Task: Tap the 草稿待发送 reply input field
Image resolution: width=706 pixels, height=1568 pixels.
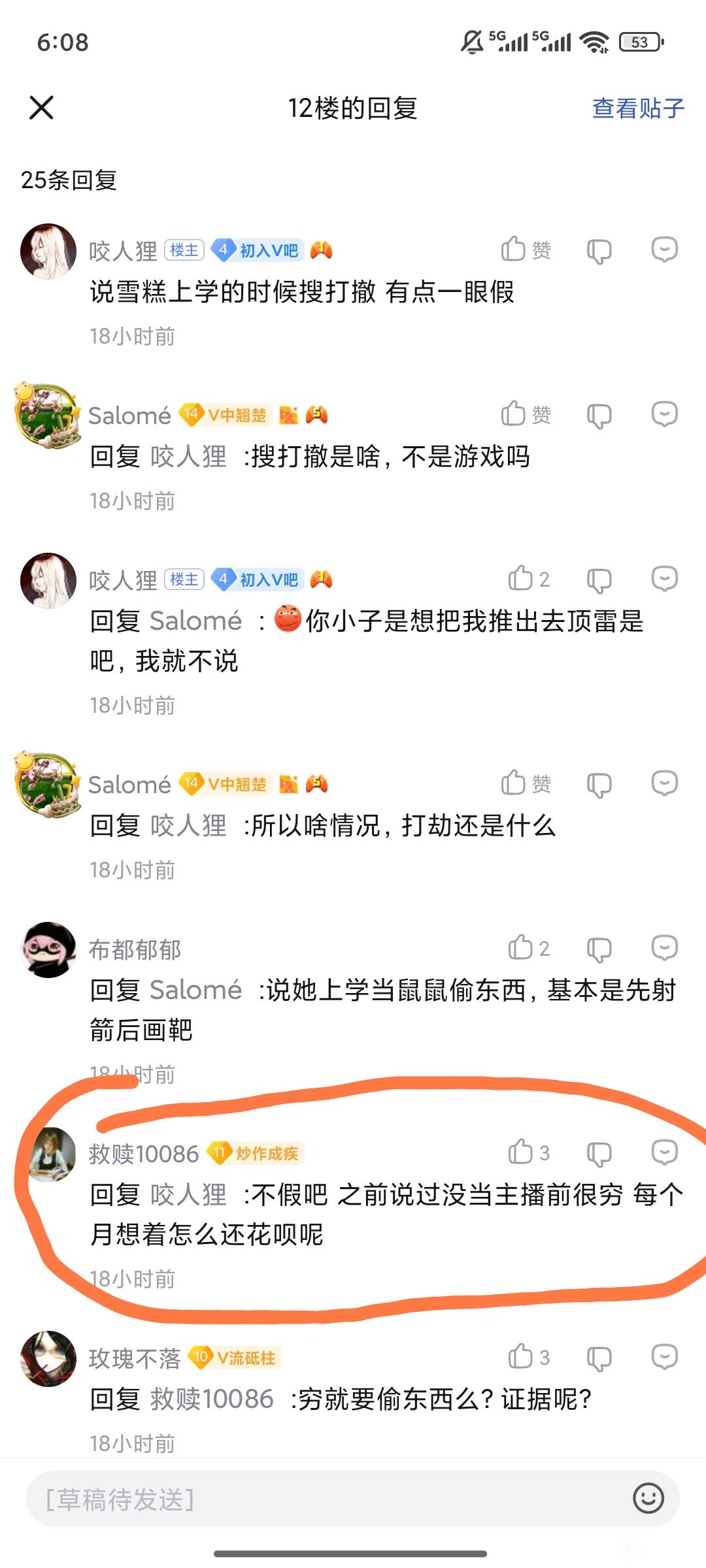Action: [327, 1499]
